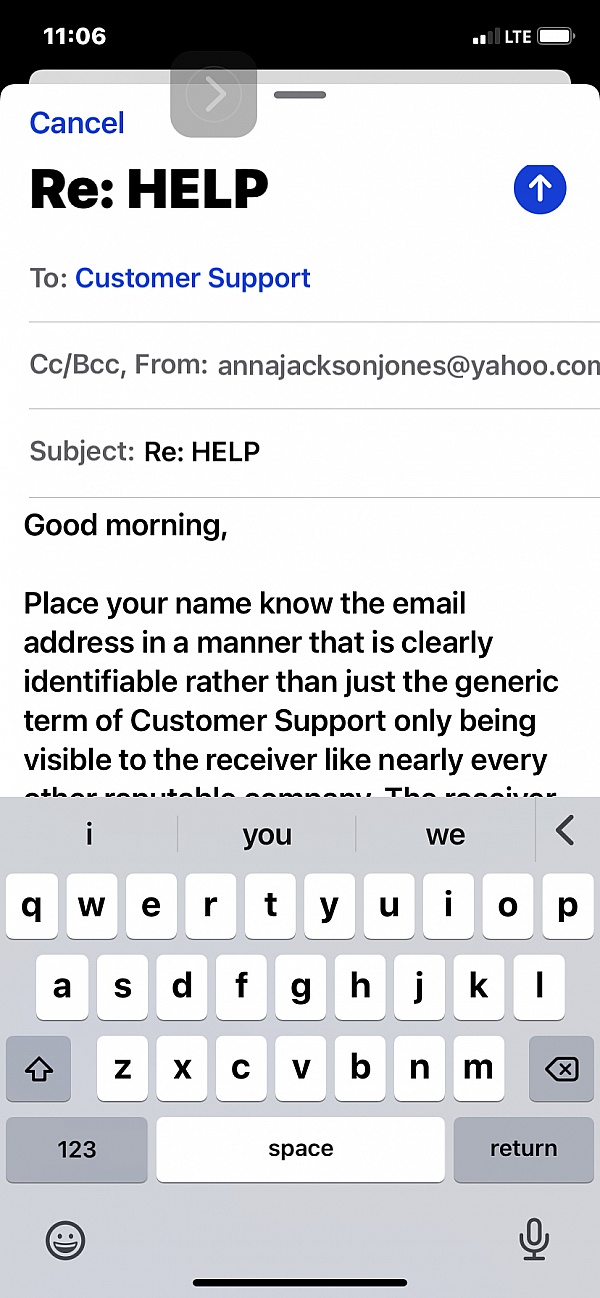Choose the "you" keyboard suggestion

[267, 835]
